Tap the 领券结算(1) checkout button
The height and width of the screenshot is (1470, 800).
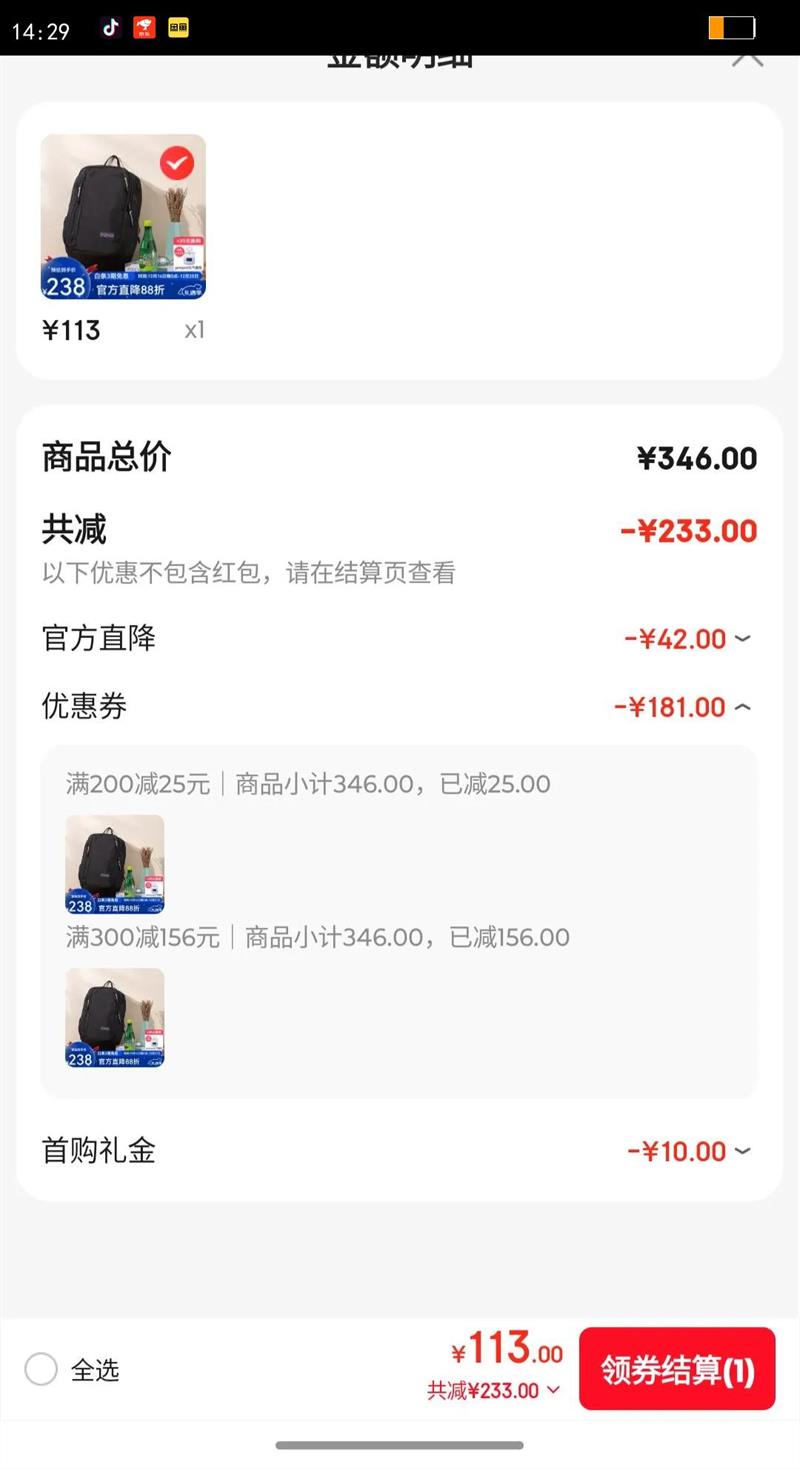point(677,1368)
